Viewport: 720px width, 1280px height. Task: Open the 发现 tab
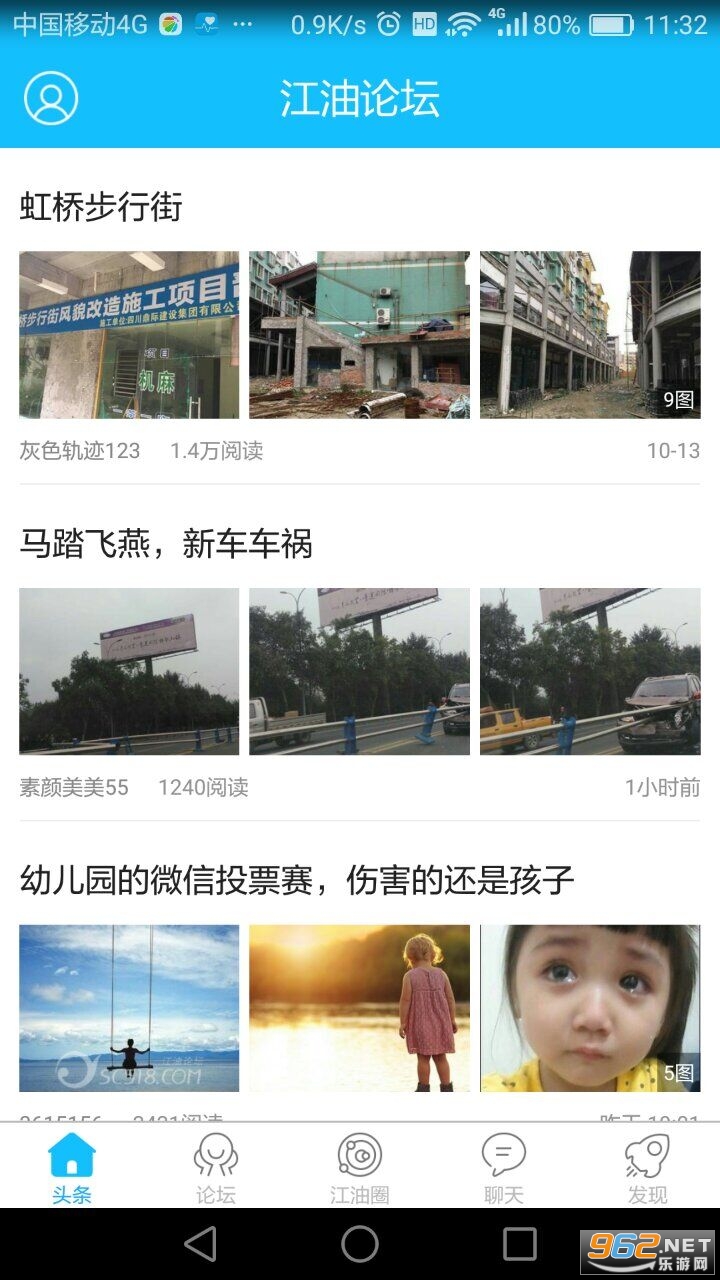click(x=648, y=1167)
